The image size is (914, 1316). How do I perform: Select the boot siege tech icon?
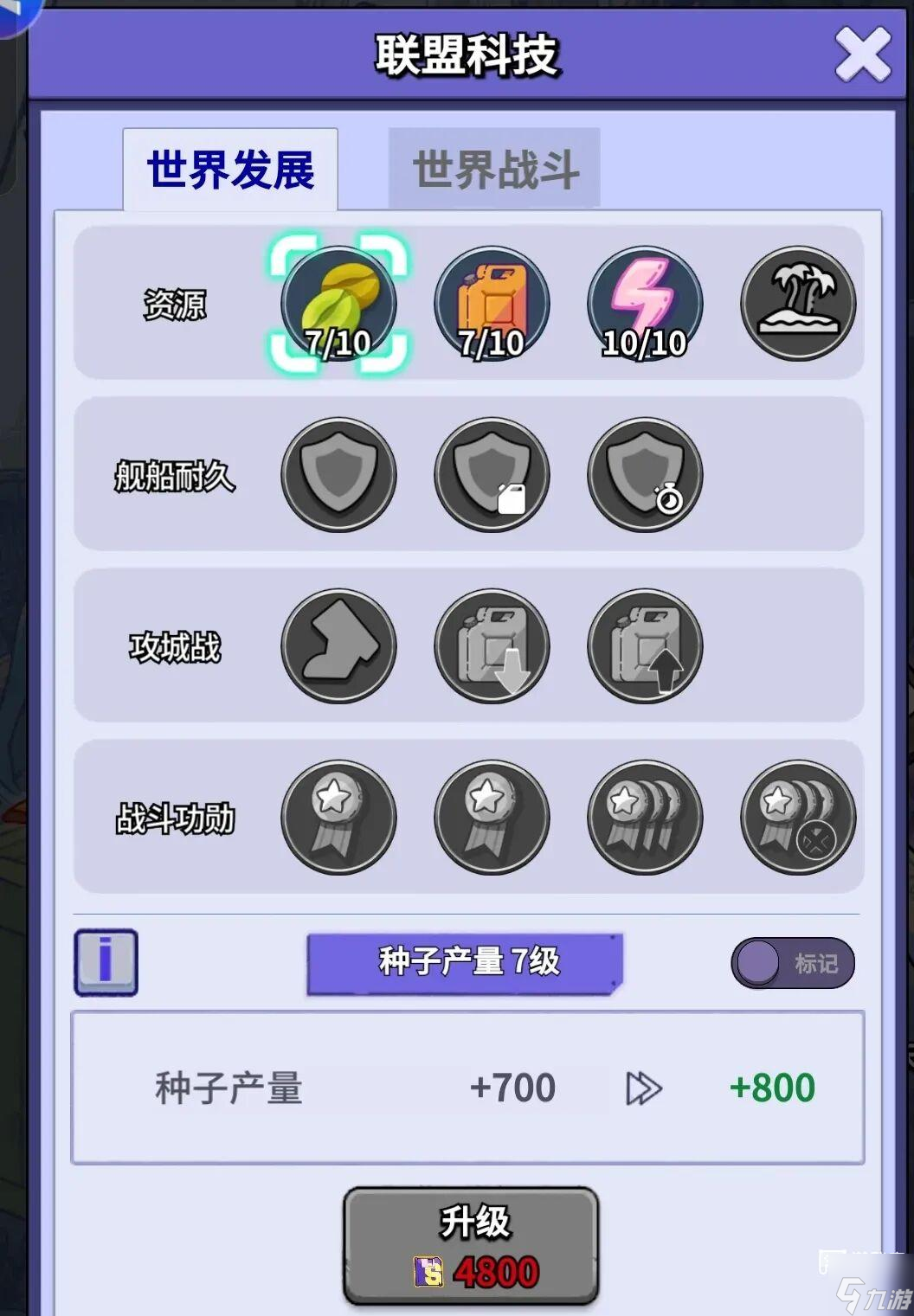(338, 645)
